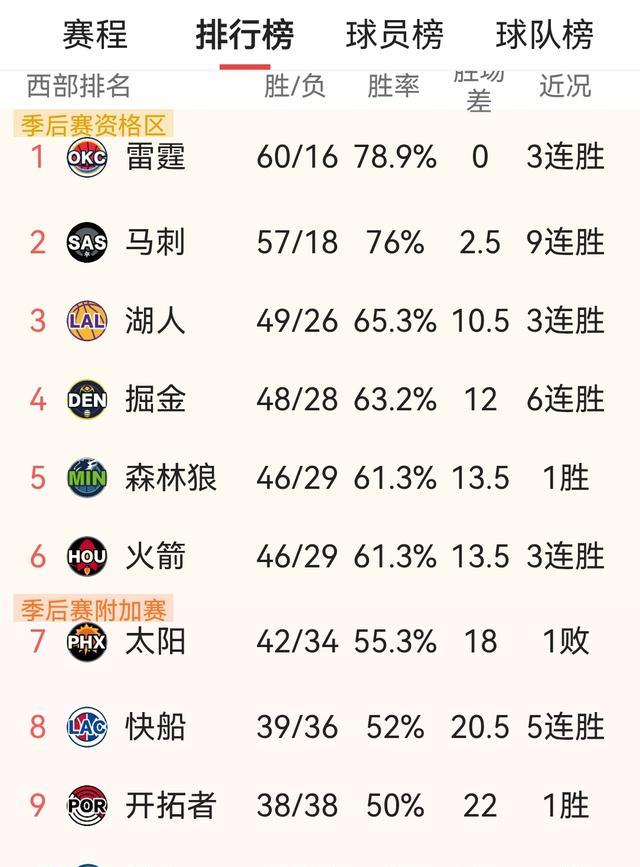Open the 雷霆 team row
Screen dimensions: 640x867
tap(156, 157)
